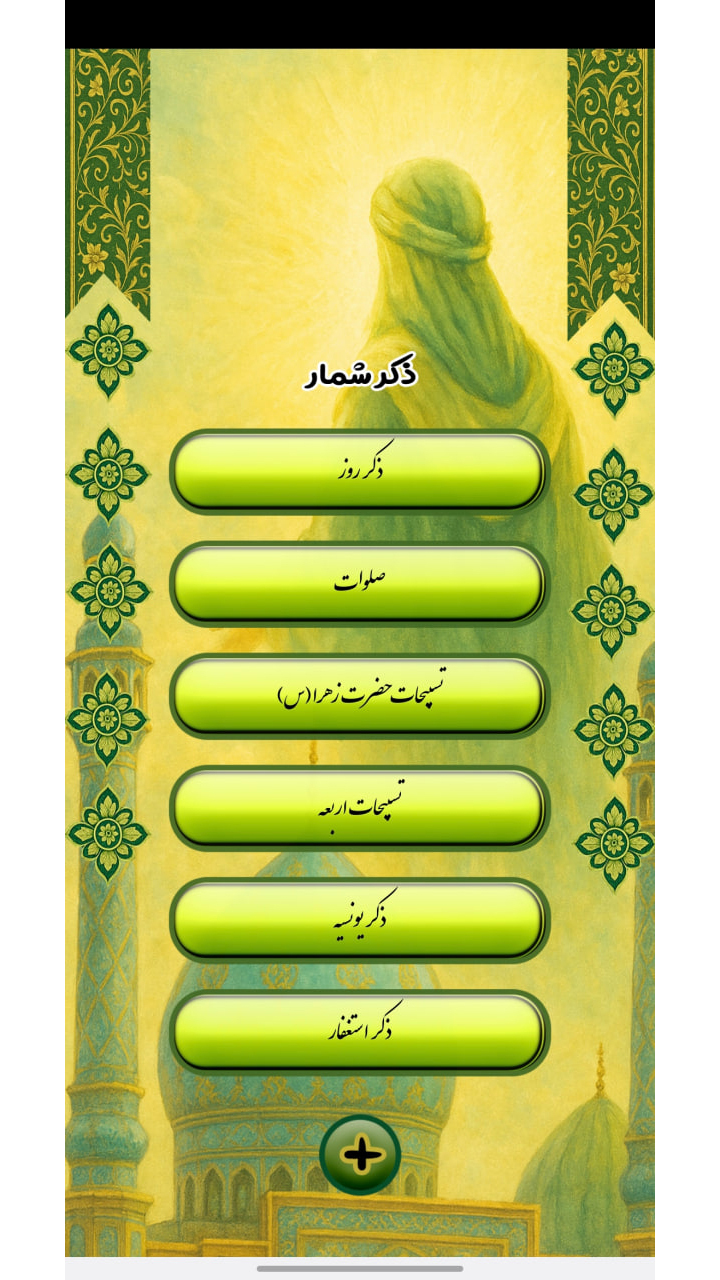This screenshot has height=1280, width=720.
Task: Open تسبیحات حضرت زهرا (س)
Action: click(359, 695)
